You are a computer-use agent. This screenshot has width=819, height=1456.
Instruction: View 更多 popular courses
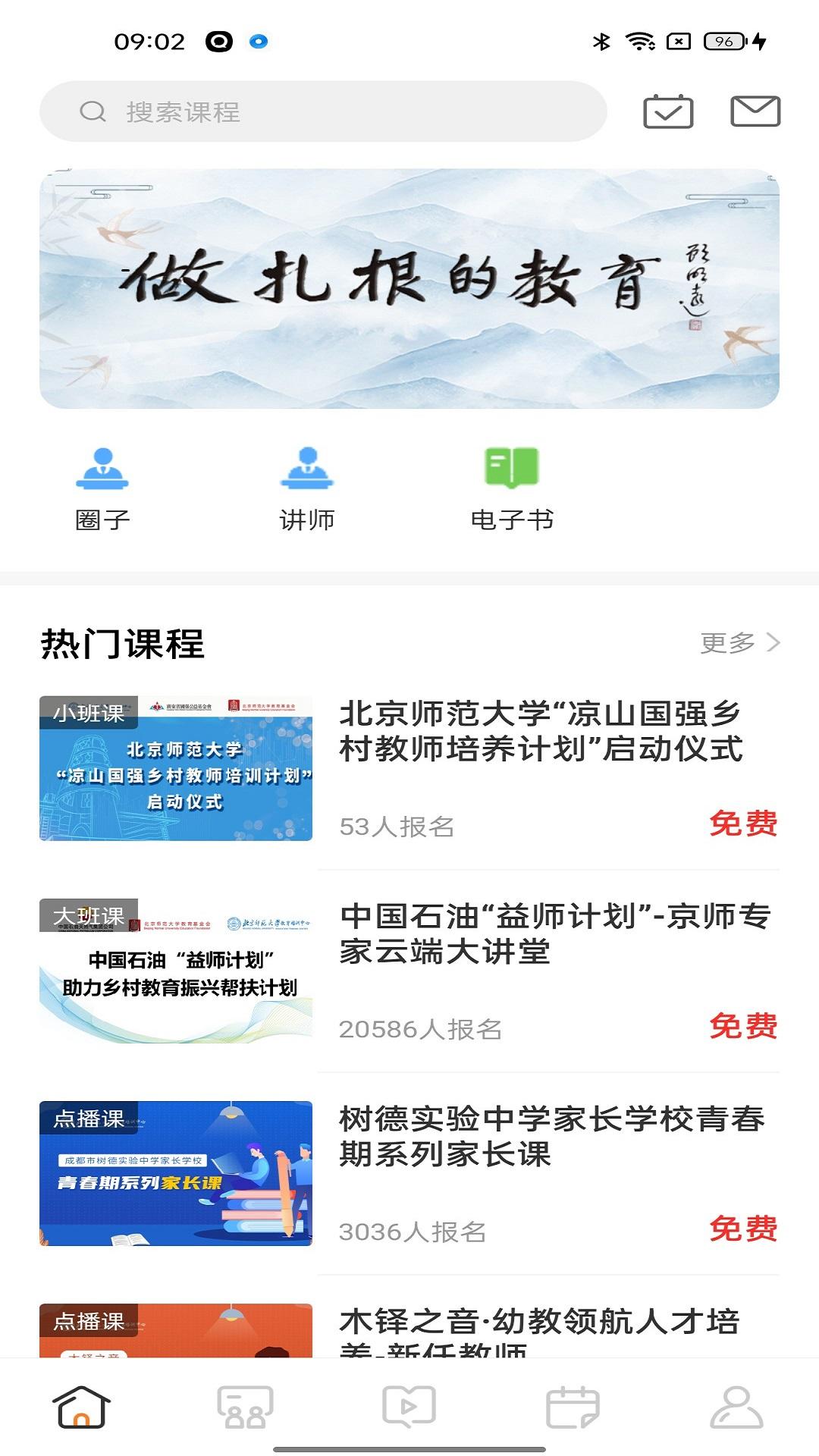click(x=739, y=643)
